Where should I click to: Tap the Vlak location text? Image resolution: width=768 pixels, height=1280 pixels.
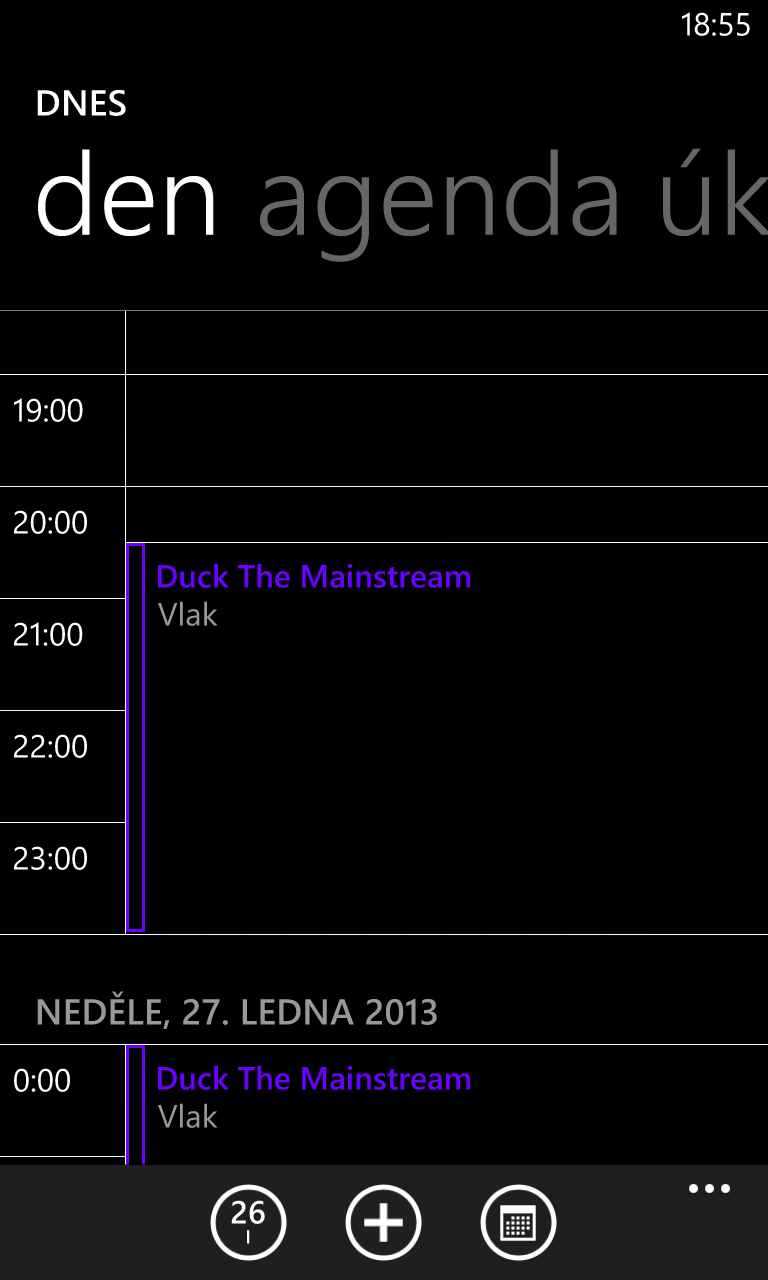(187, 615)
